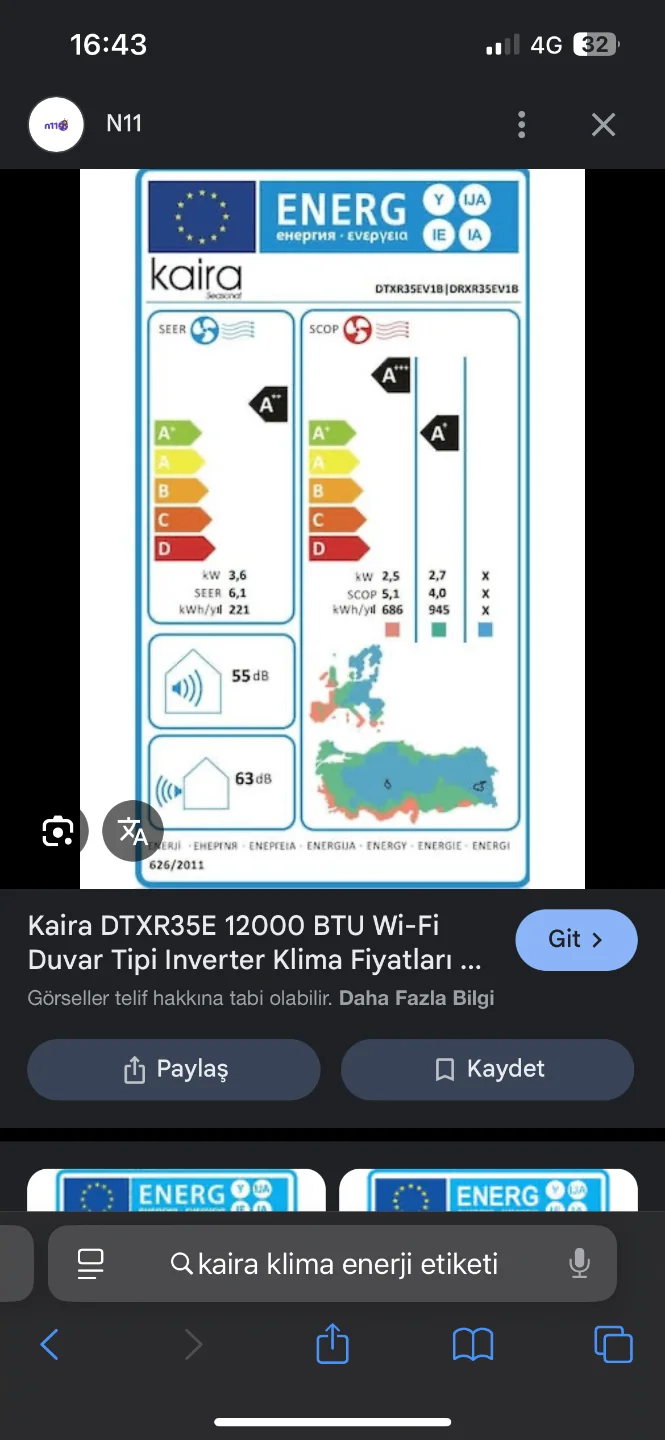Open the three-dot overflow menu
Screen dimensions: 665x1440
pyautogui.click(x=521, y=124)
